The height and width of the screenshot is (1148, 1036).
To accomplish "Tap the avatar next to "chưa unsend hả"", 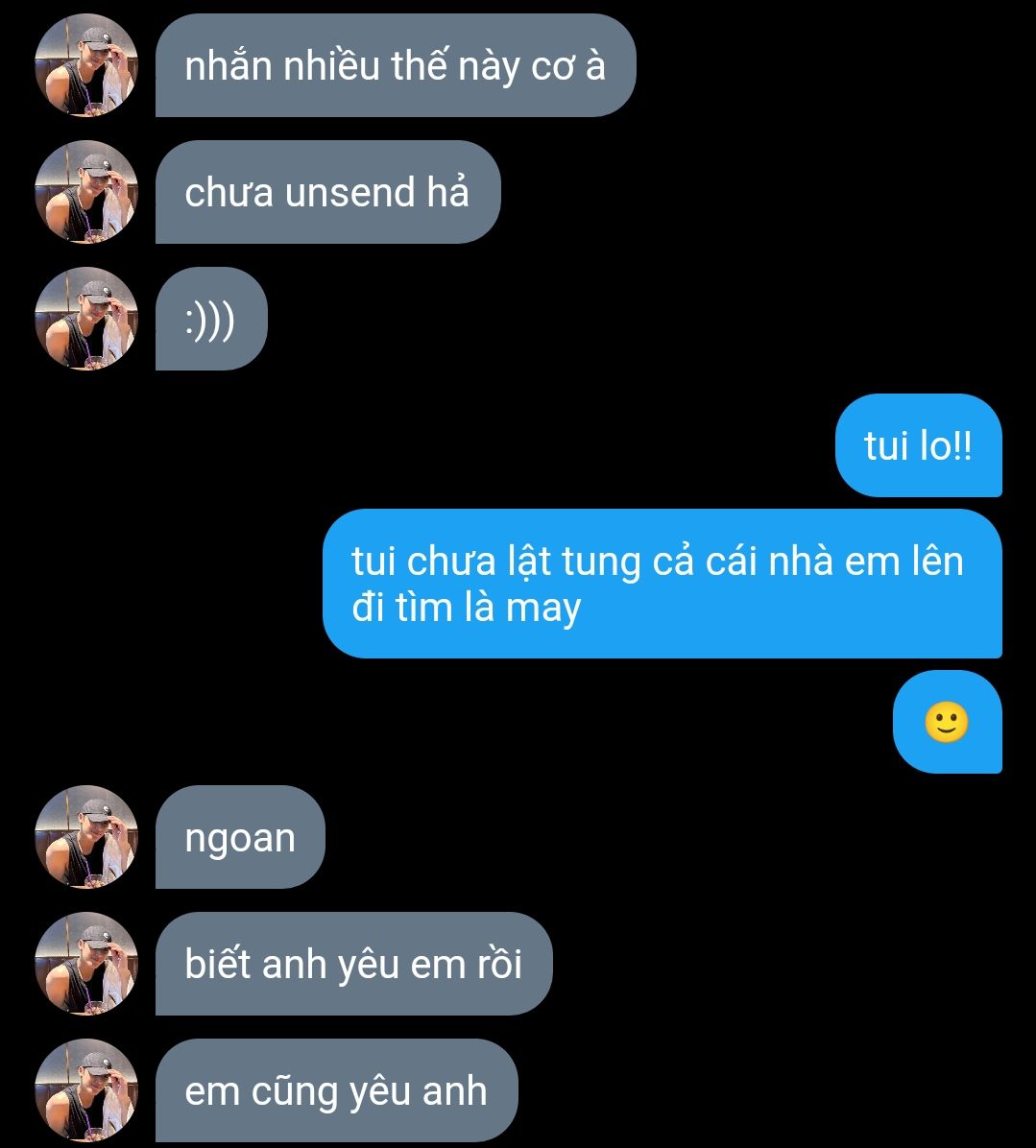I will click(86, 192).
